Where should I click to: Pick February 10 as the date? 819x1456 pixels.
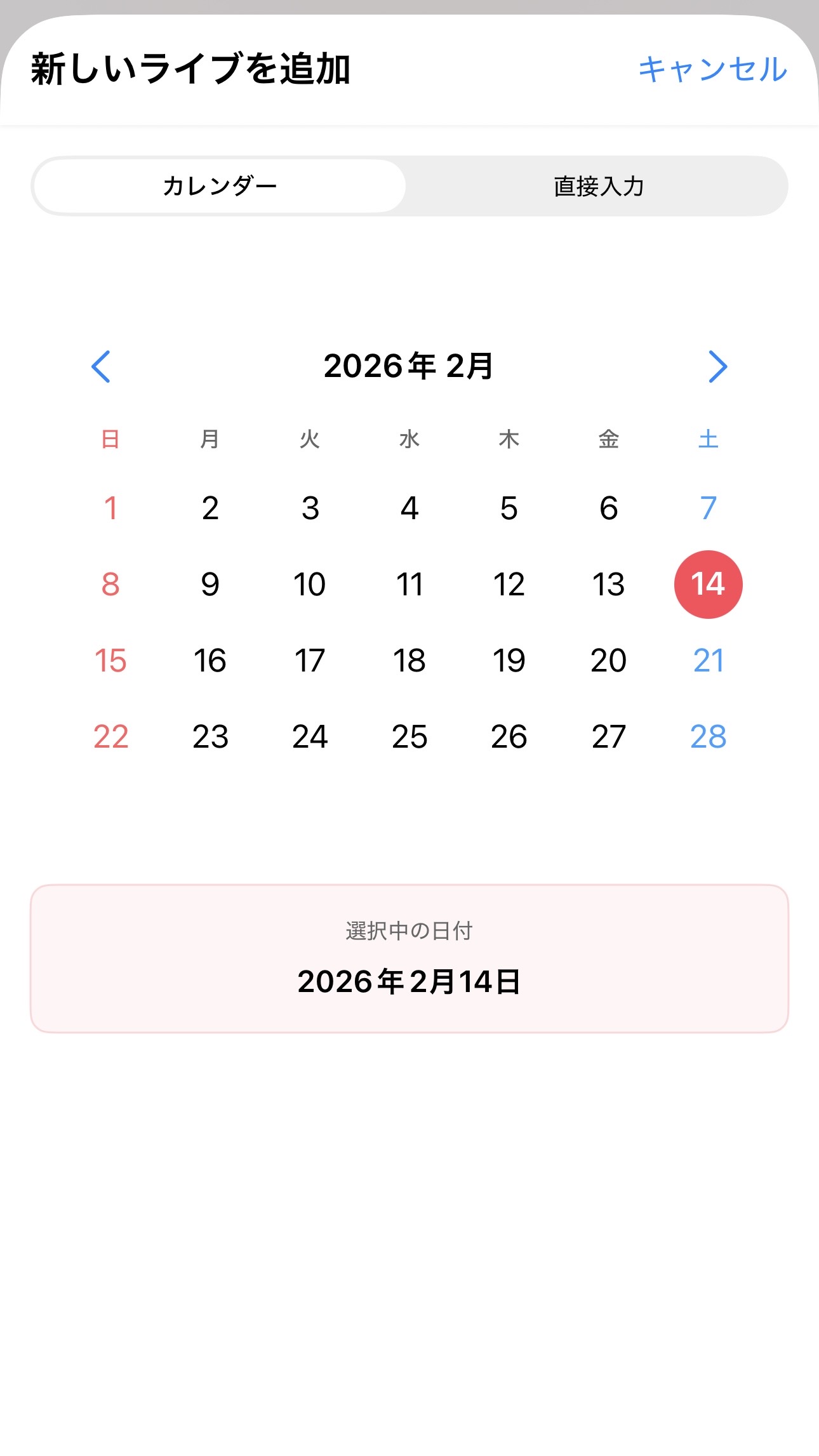[310, 585]
